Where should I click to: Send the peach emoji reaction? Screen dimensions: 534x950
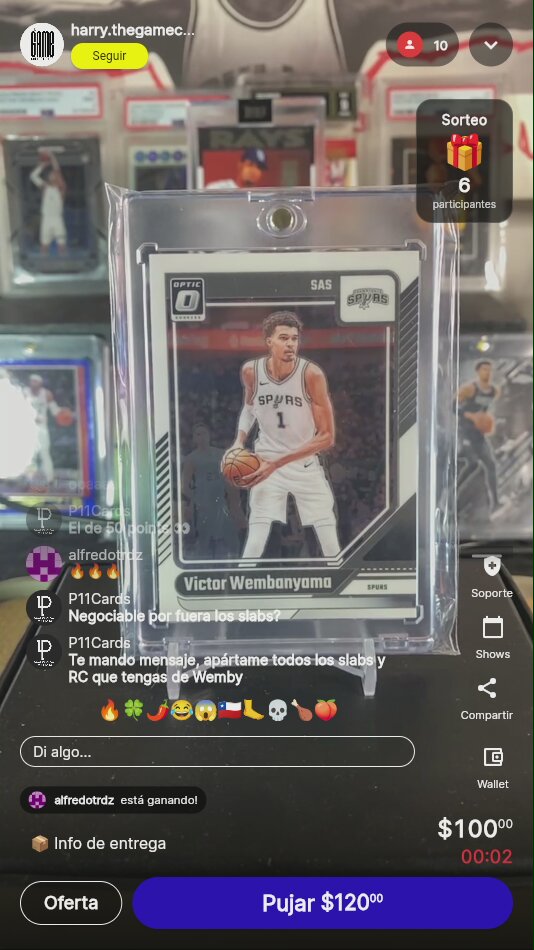[325, 709]
